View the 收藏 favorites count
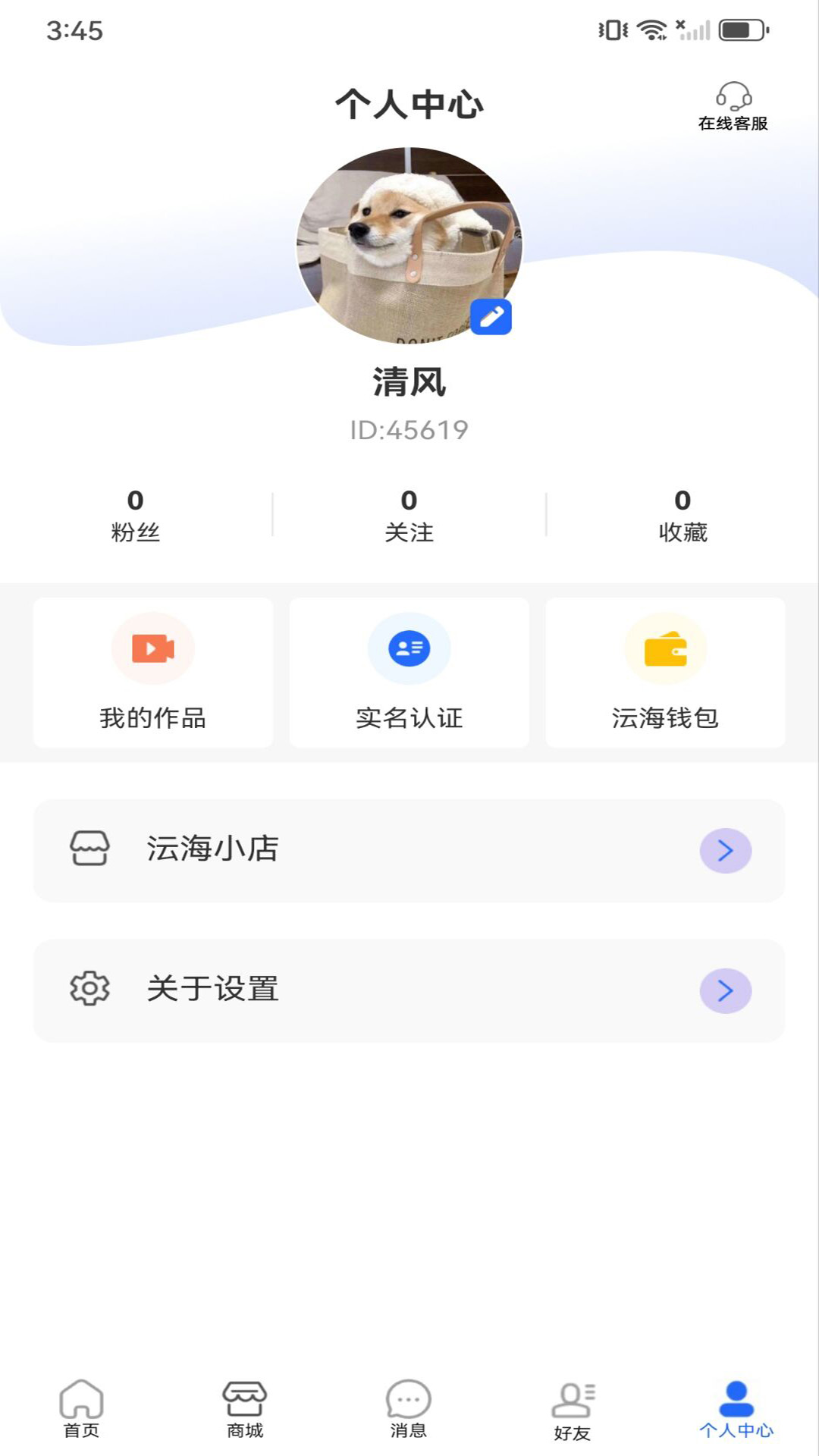Viewport: 819px width, 1456px height. pos(682,514)
